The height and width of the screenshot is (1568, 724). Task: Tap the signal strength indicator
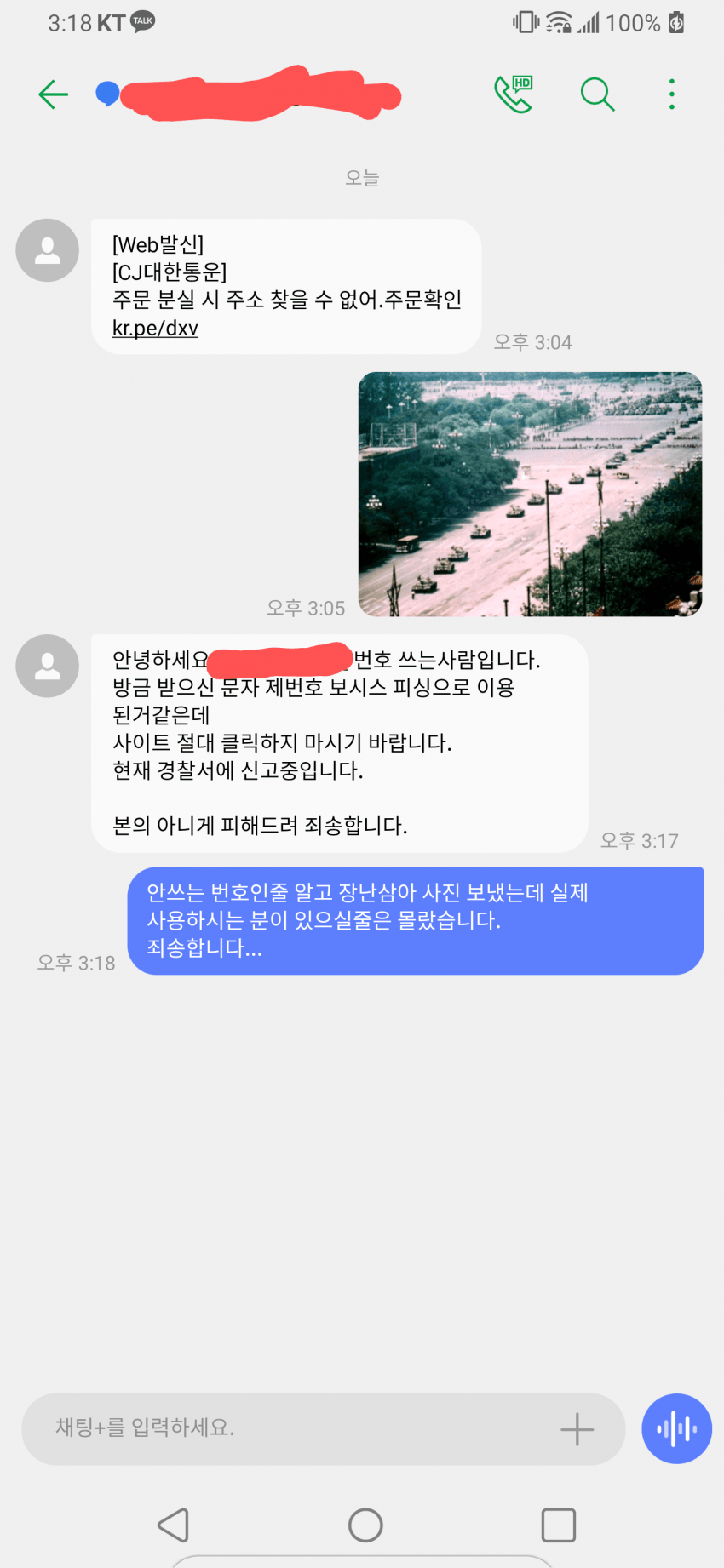pos(588,23)
